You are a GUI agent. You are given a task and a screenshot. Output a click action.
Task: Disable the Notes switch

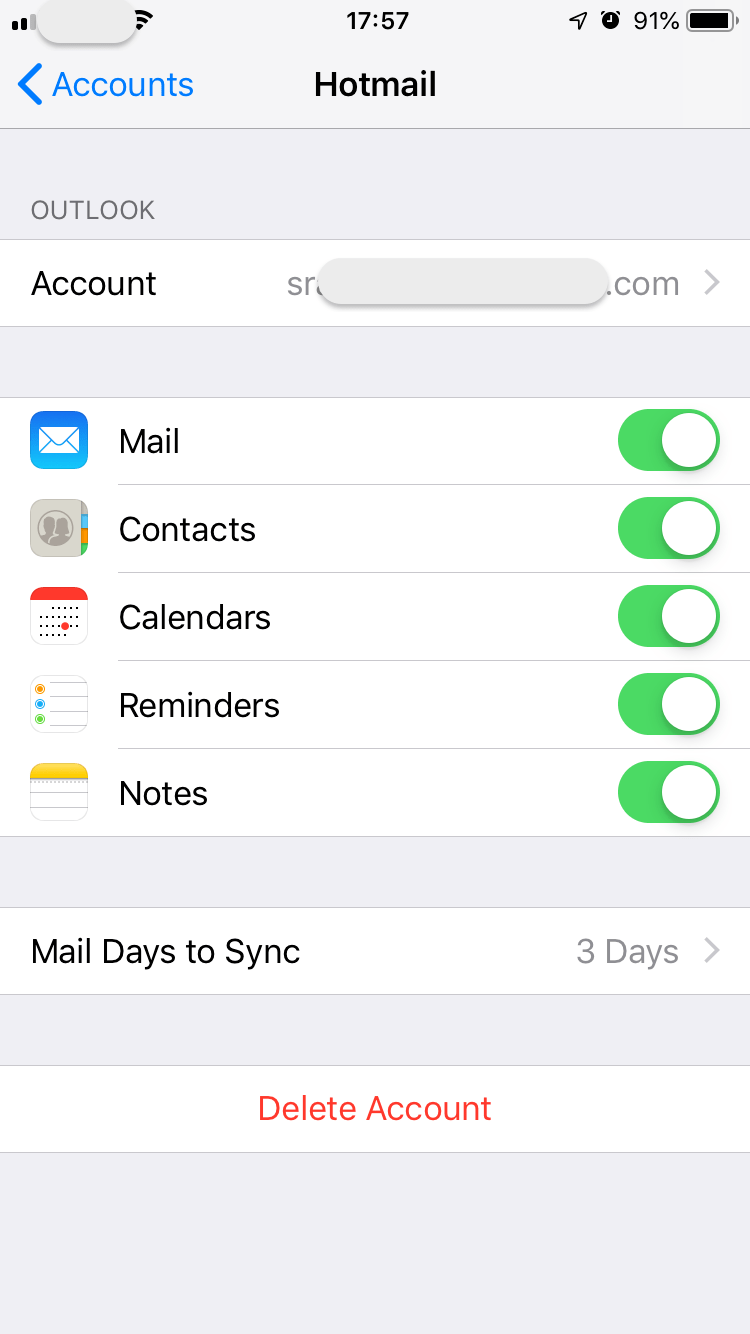(668, 793)
